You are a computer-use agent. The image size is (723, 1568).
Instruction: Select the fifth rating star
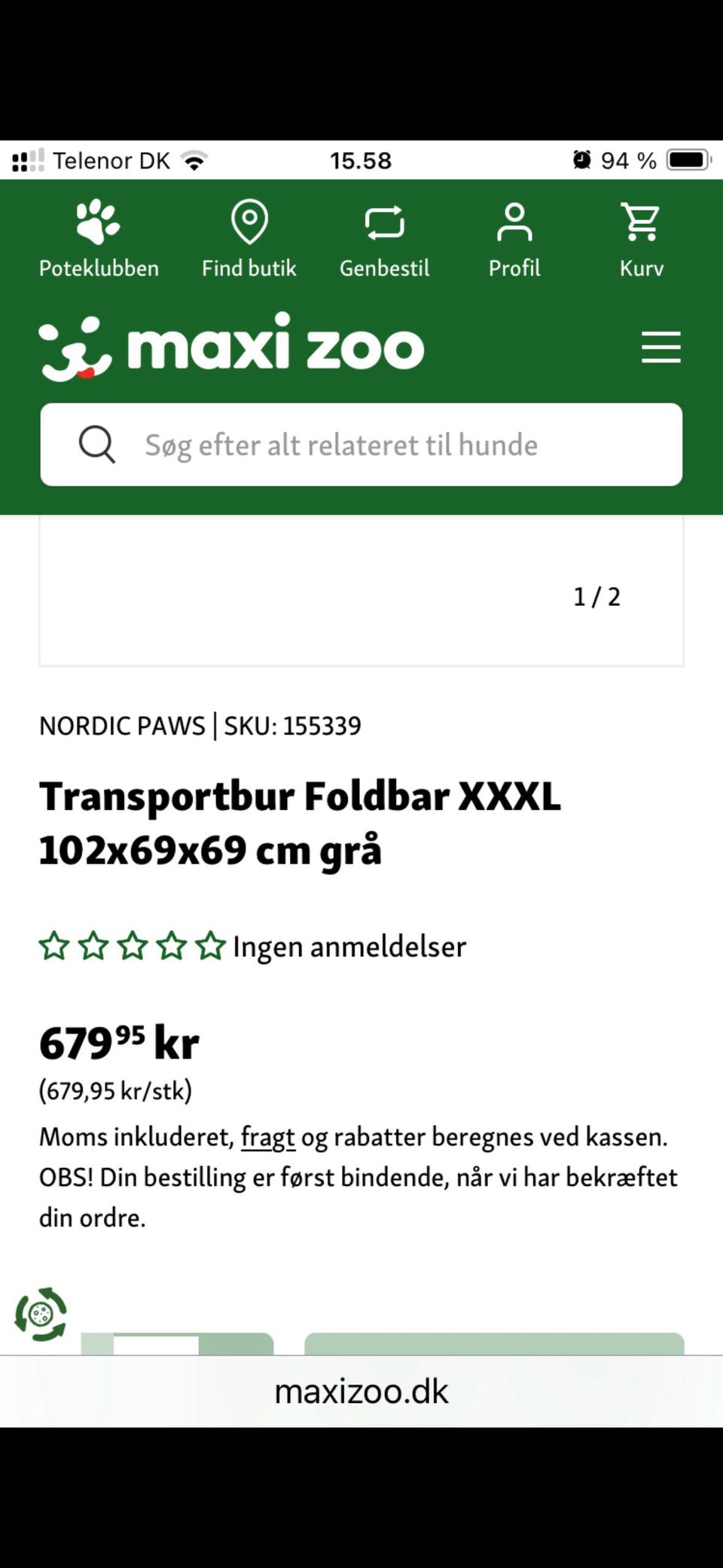(209, 946)
